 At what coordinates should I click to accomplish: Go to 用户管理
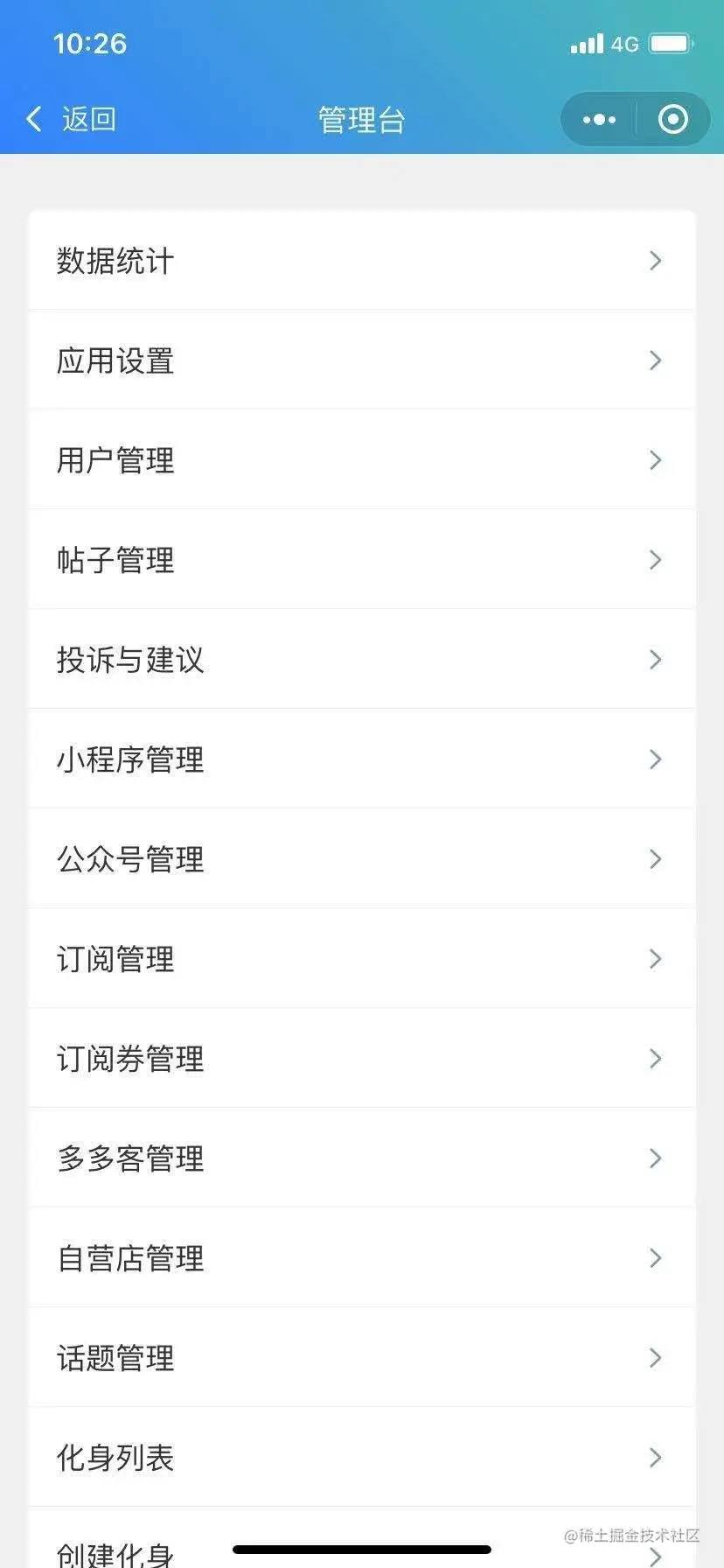tap(361, 460)
